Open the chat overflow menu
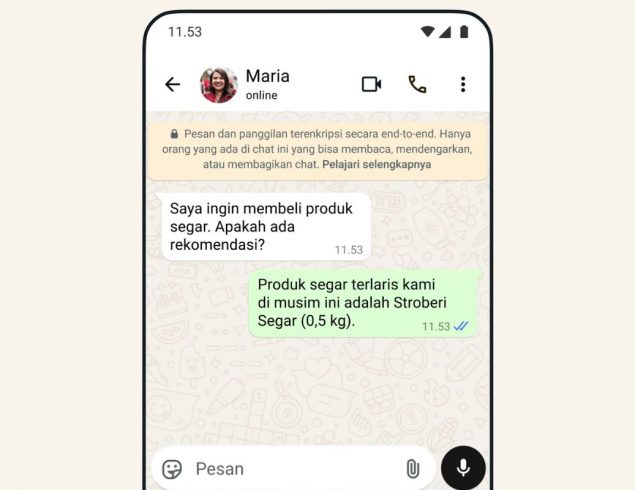This screenshot has height=490, width=635. click(x=463, y=84)
